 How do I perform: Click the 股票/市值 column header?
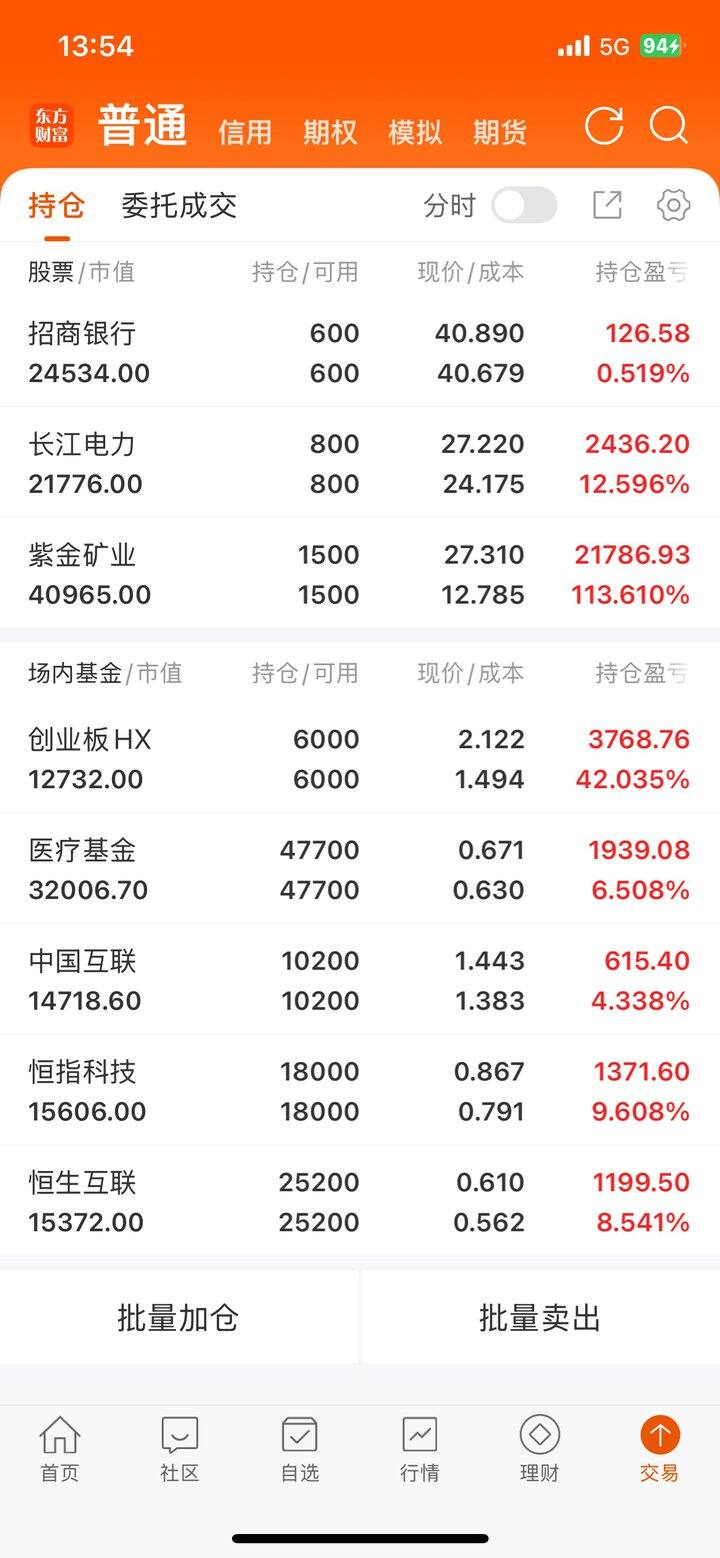(75, 271)
